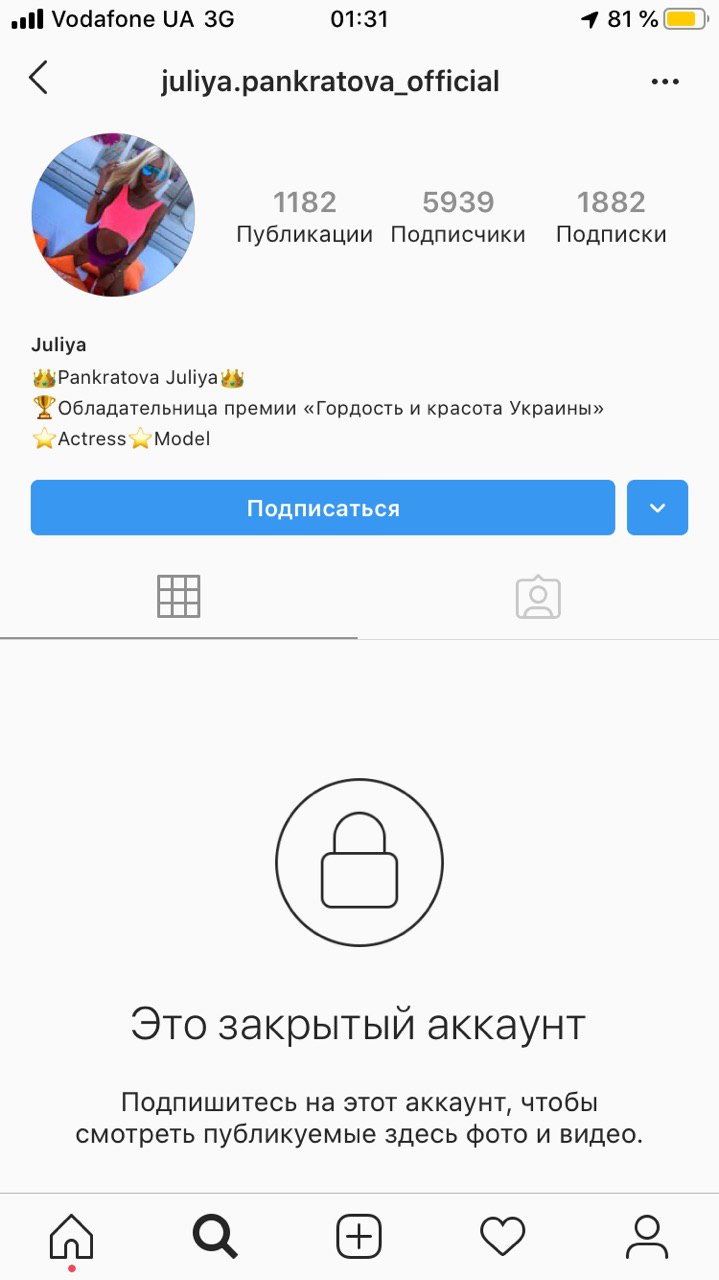The image size is (719, 1280).
Task: Open your own profile tab
Action: 647,1237
